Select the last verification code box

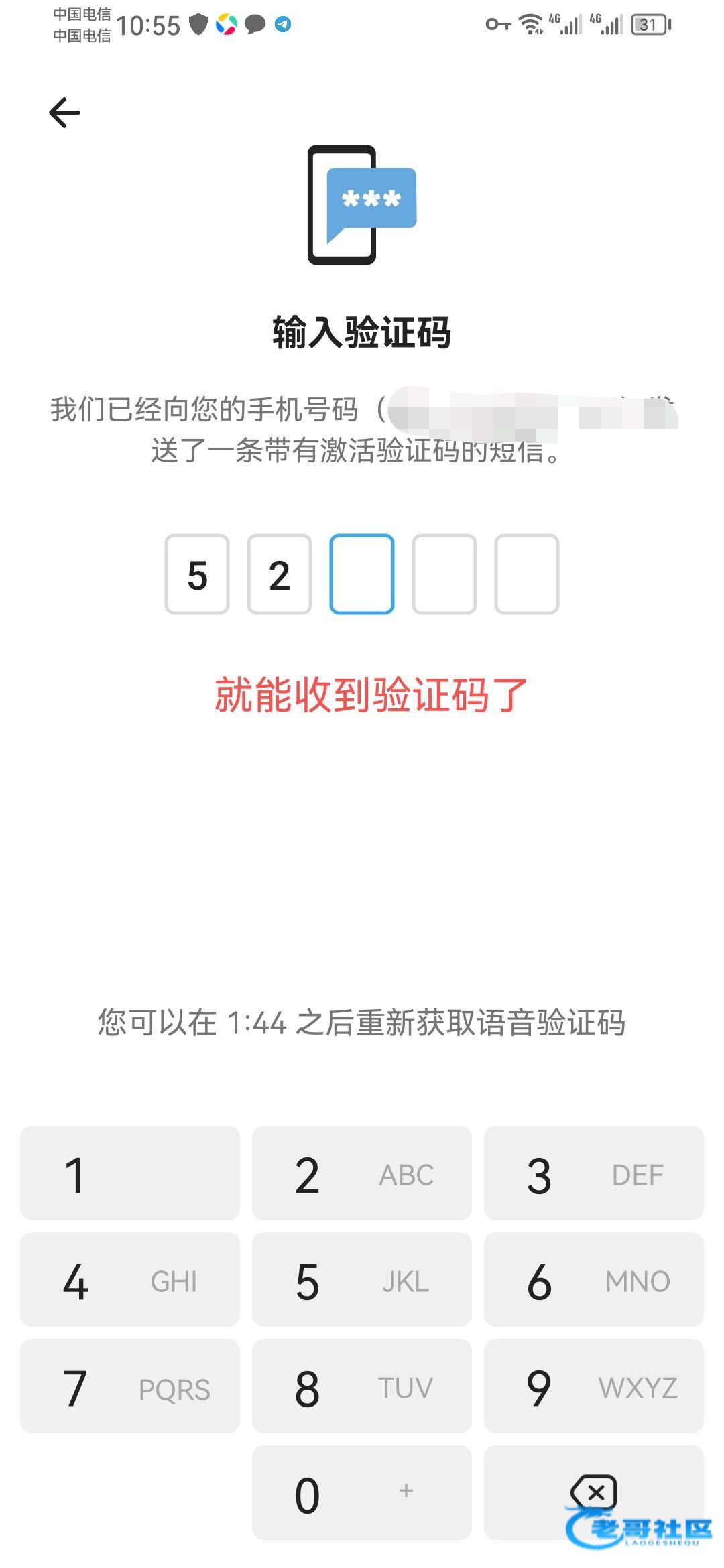[527, 574]
